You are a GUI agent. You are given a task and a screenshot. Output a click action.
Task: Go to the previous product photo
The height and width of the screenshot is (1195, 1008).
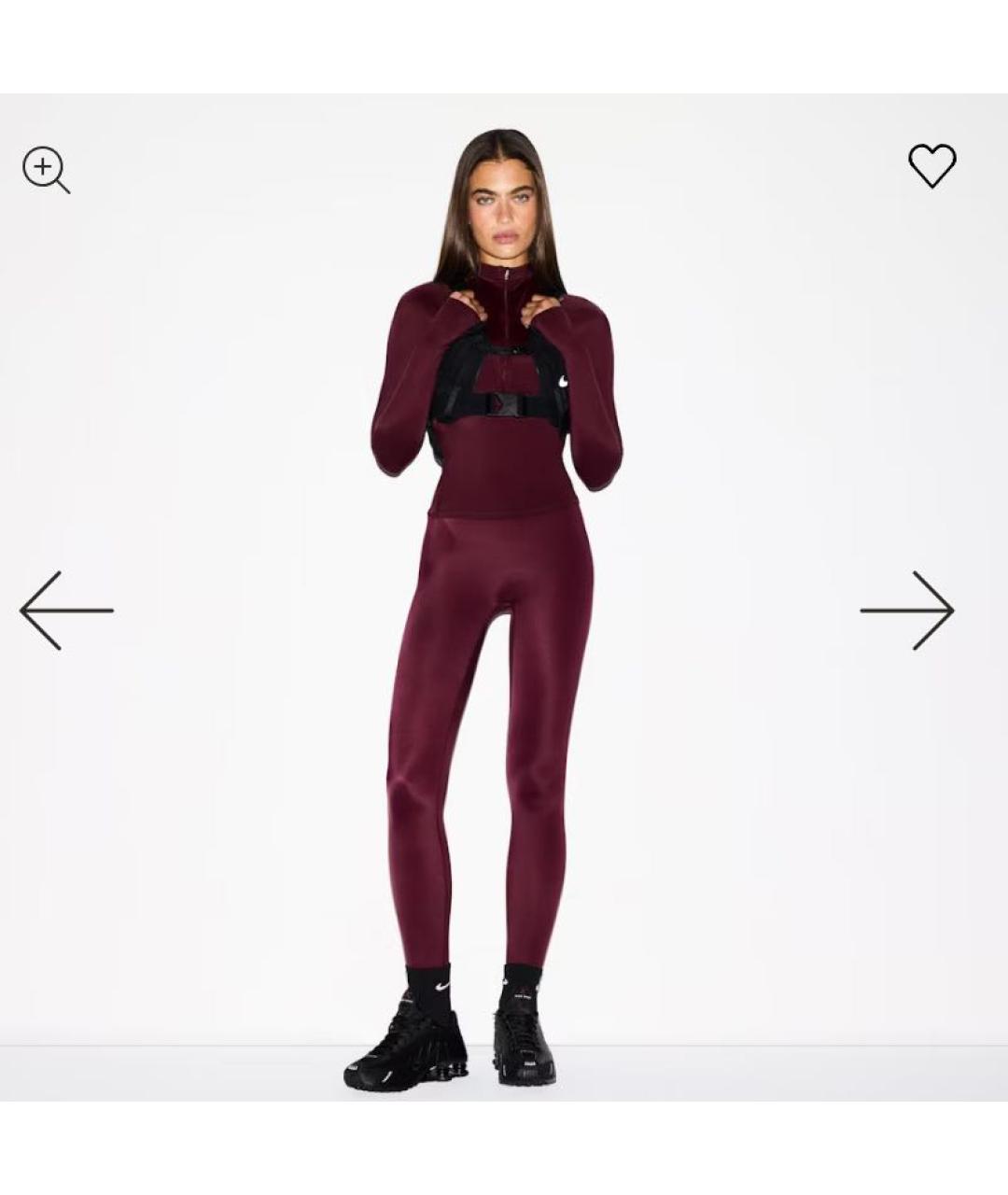[65, 611]
